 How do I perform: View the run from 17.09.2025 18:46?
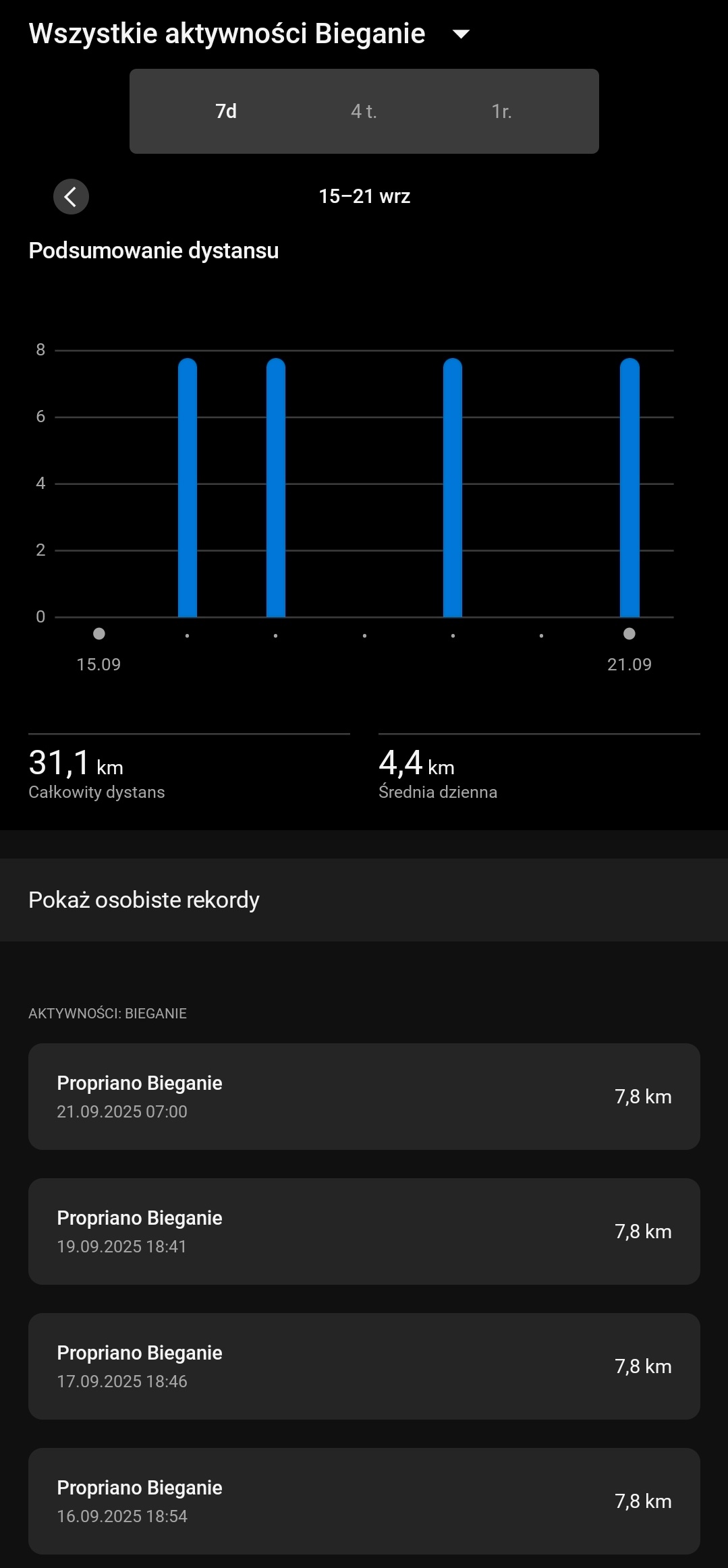coord(364,1366)
